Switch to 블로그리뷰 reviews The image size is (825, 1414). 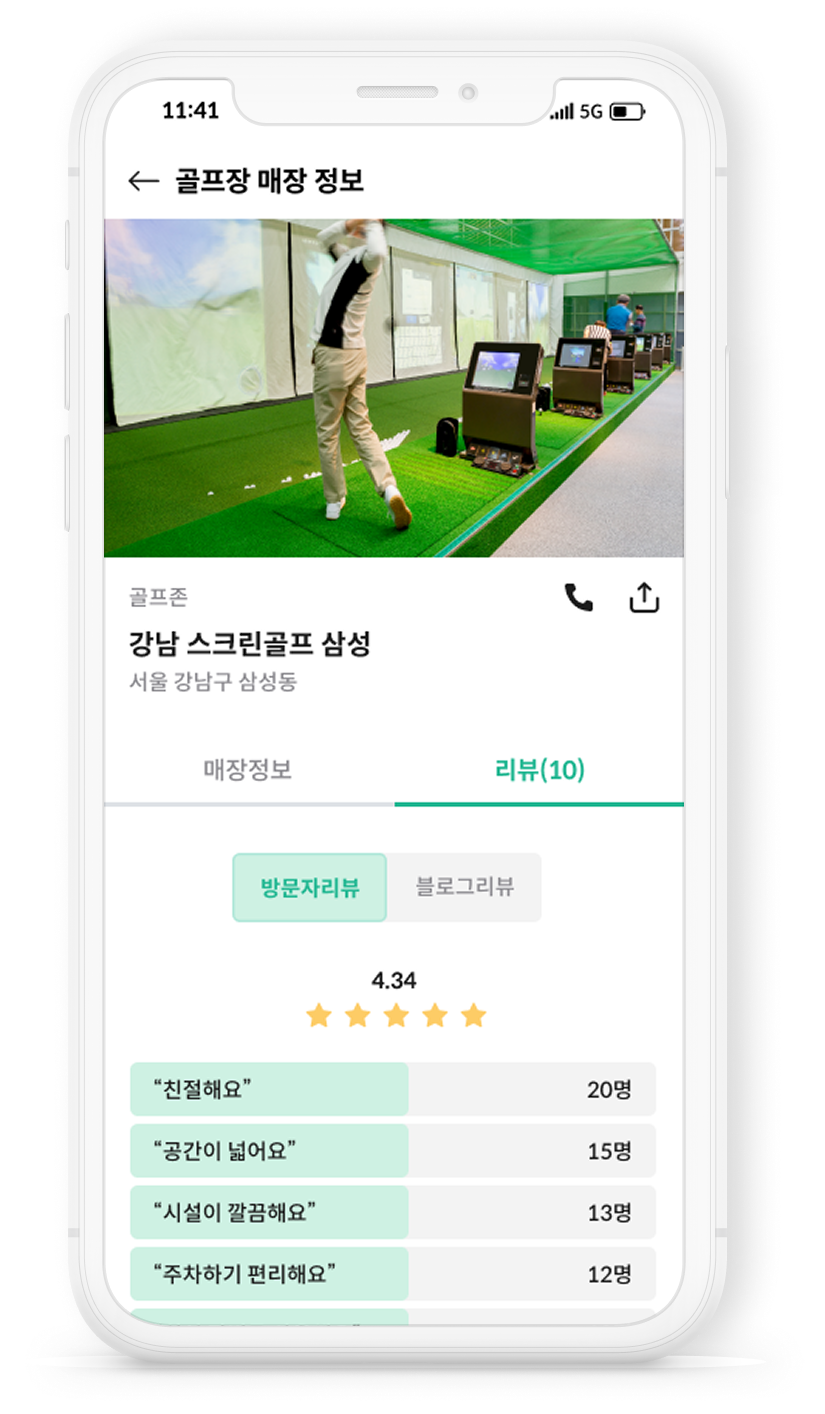[464, 887]
